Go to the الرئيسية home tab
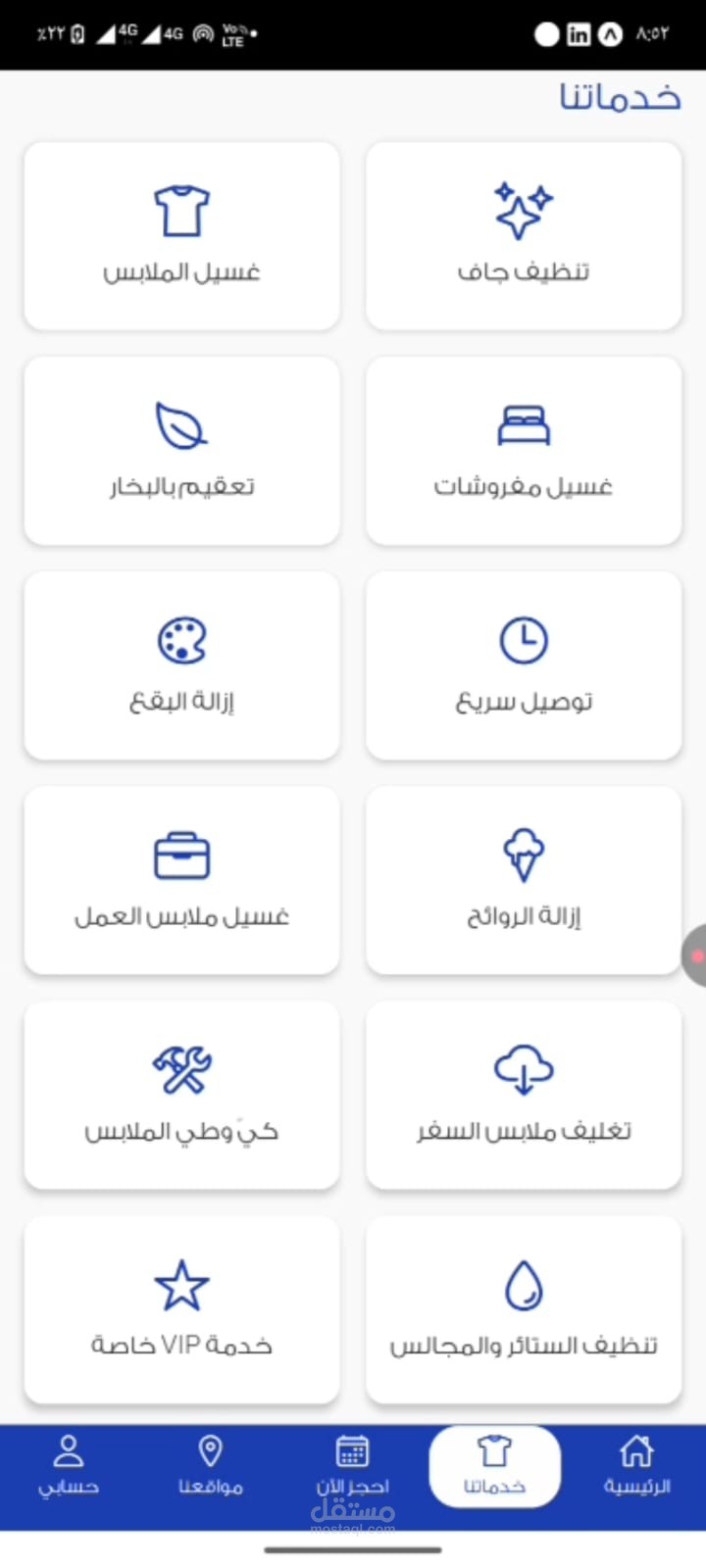This screenshot has width=706, height=1568. [x=636, y=1466]
